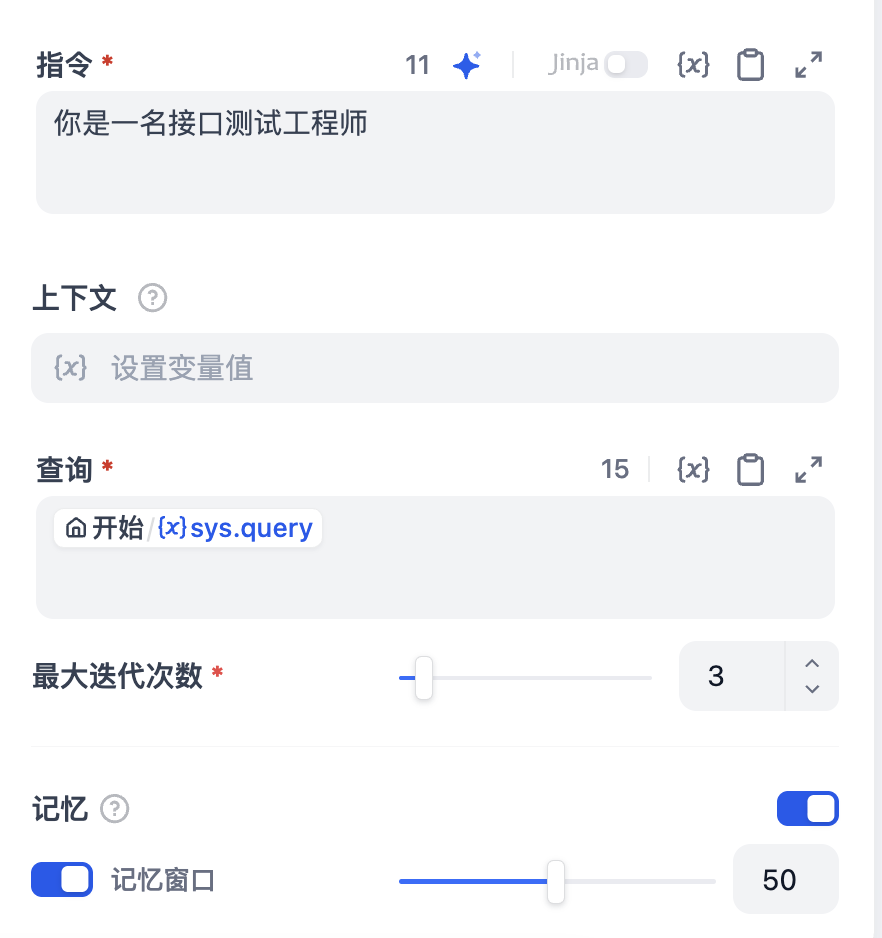
Task: Increase the max iterations value by one
Action: (x=812, y=664)
